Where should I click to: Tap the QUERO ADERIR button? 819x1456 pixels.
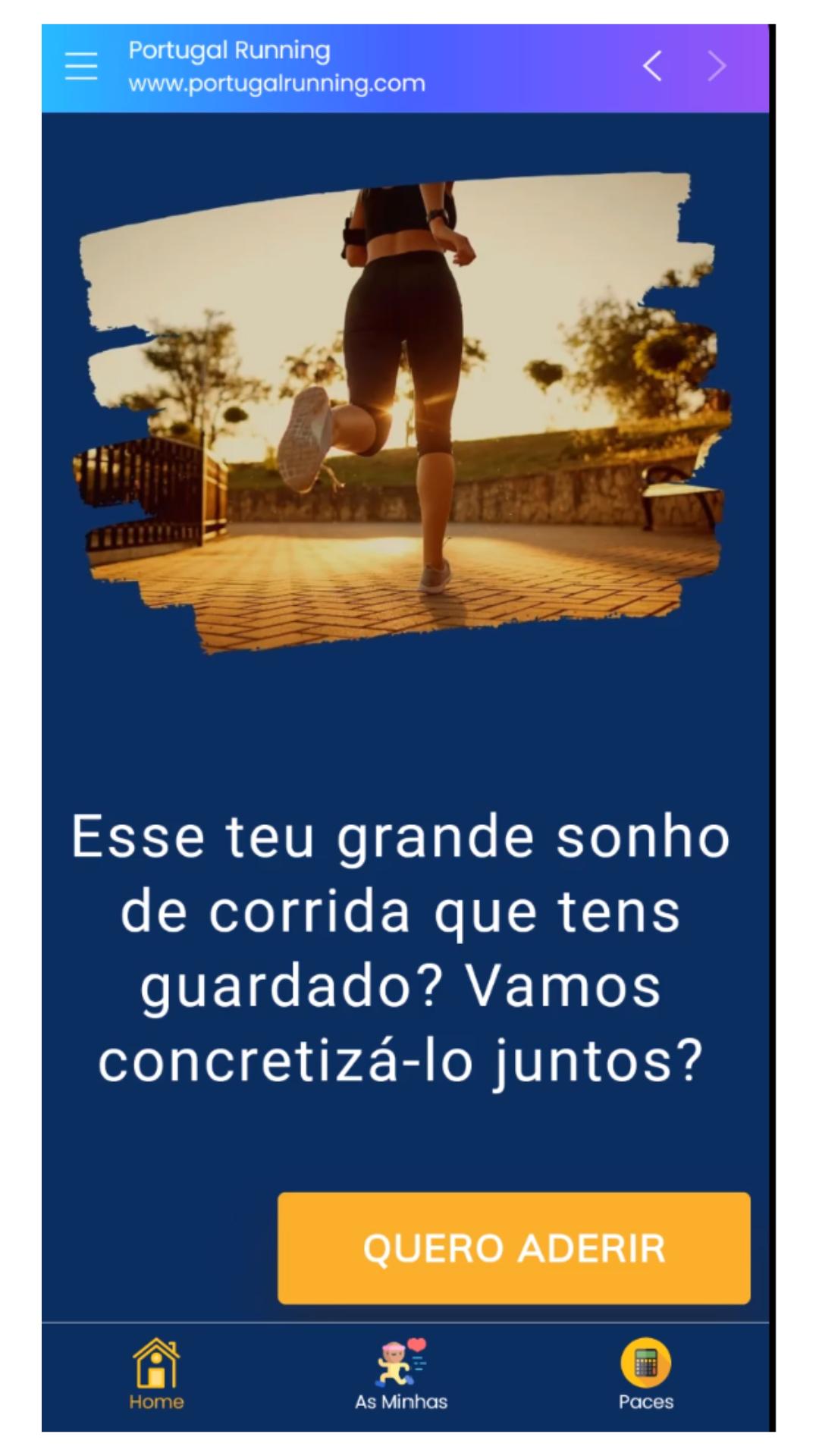pyautogui.click(x=514, y=1248)
